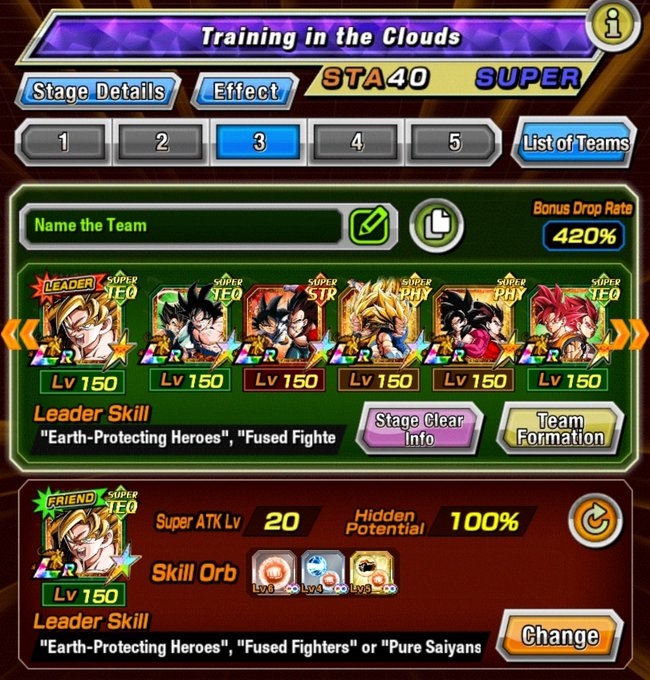Switch to team slot 1
Viewport: 650px width, 680px height.
pyautogui.click(x=62, y=142)
